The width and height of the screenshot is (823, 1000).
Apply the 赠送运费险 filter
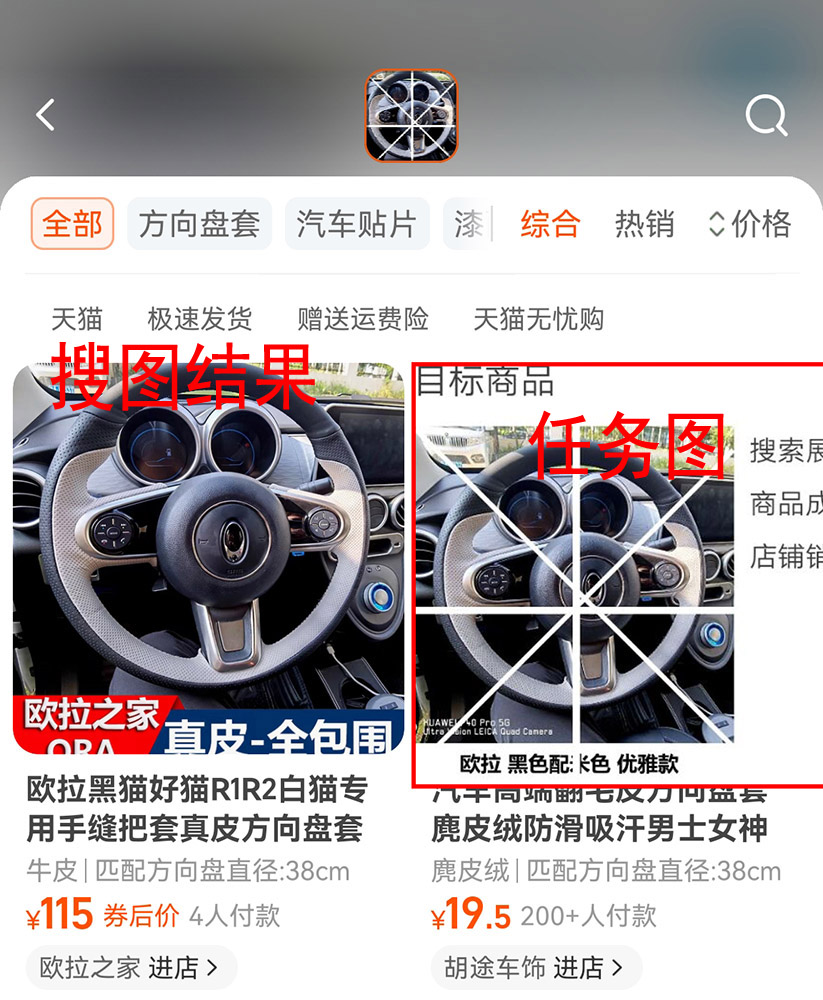click(362, 320)
